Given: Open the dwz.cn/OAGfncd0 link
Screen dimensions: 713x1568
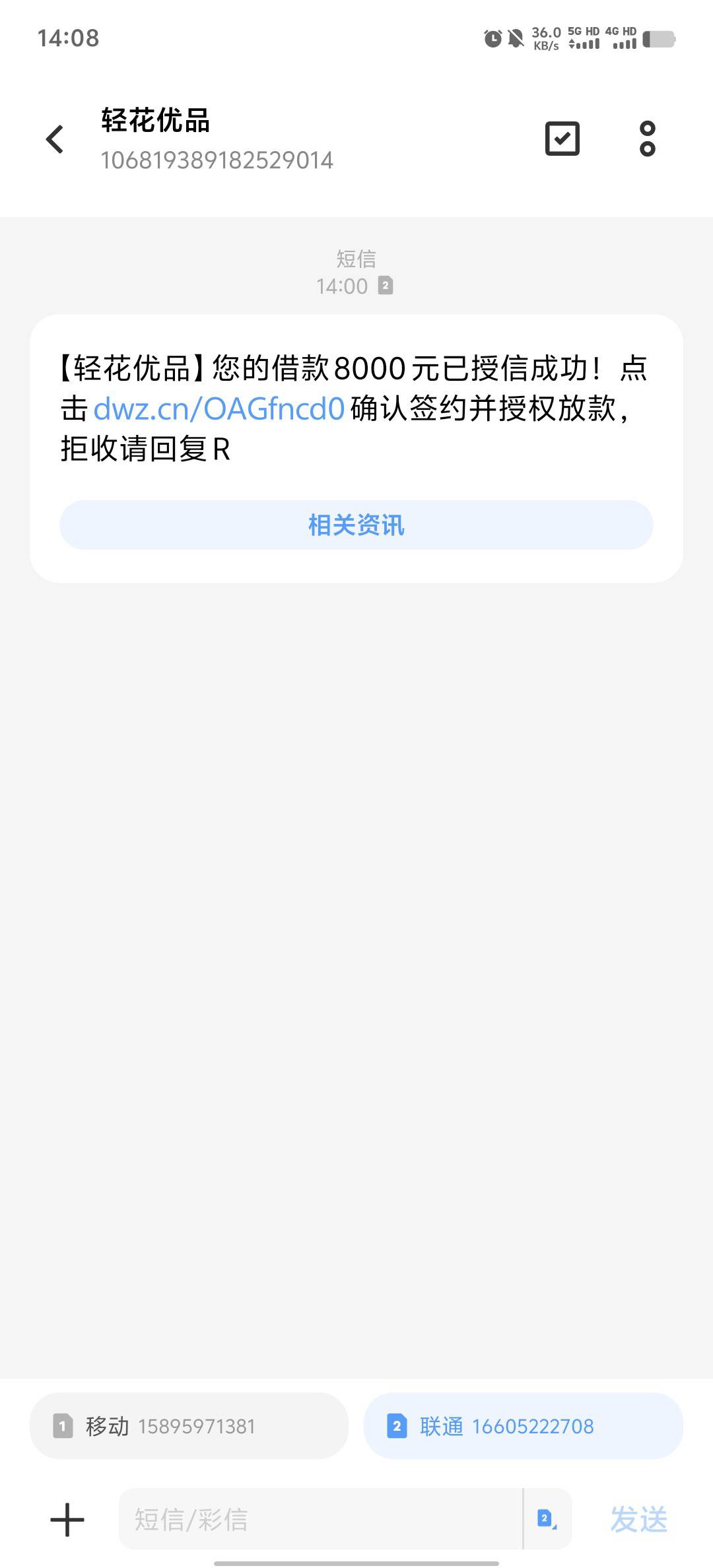Looking at the screenshot, I should [219, 408].
